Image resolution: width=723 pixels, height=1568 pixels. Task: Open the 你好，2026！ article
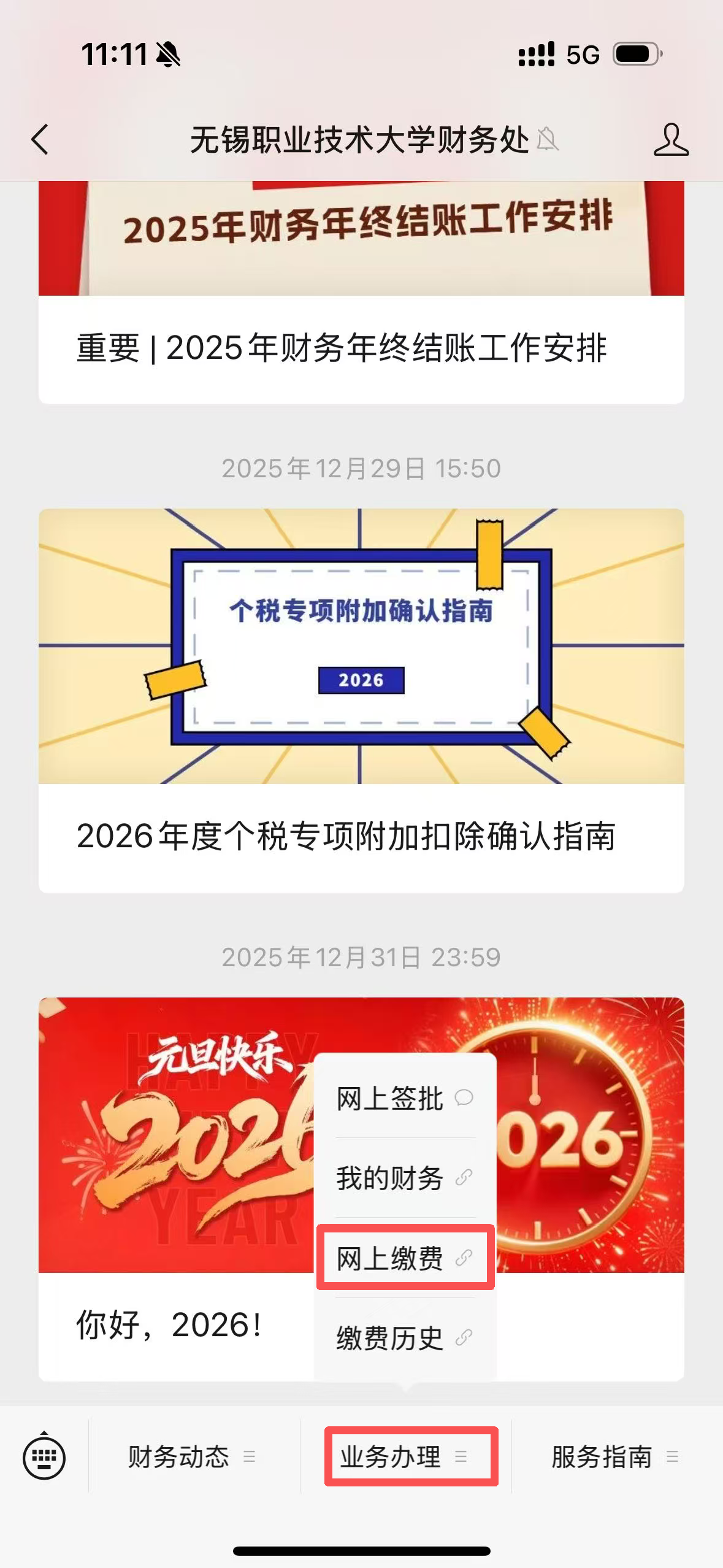tap(169, 1324)
